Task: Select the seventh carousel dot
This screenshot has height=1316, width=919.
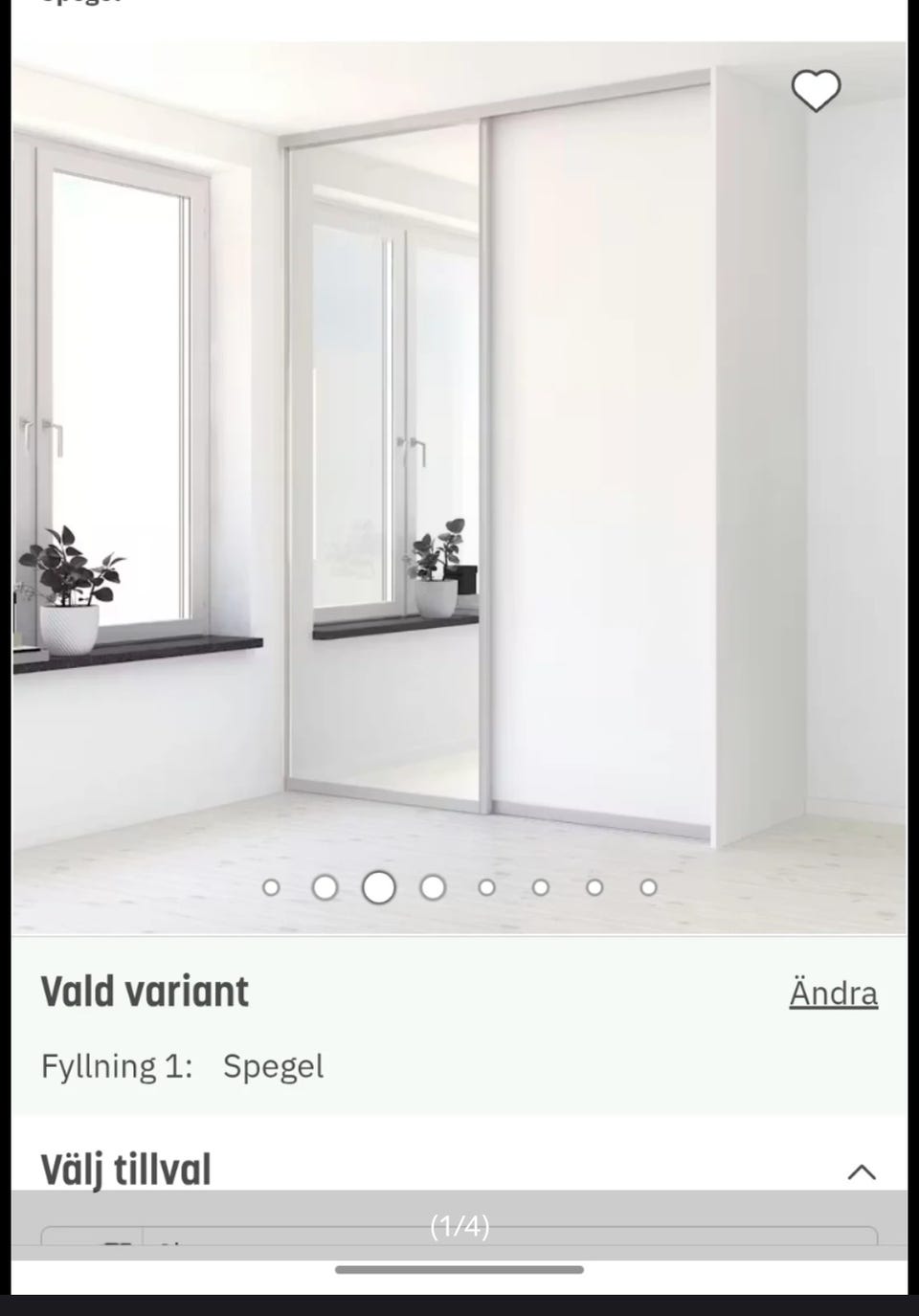Action: pyautogui.click(x=594, y=888)
